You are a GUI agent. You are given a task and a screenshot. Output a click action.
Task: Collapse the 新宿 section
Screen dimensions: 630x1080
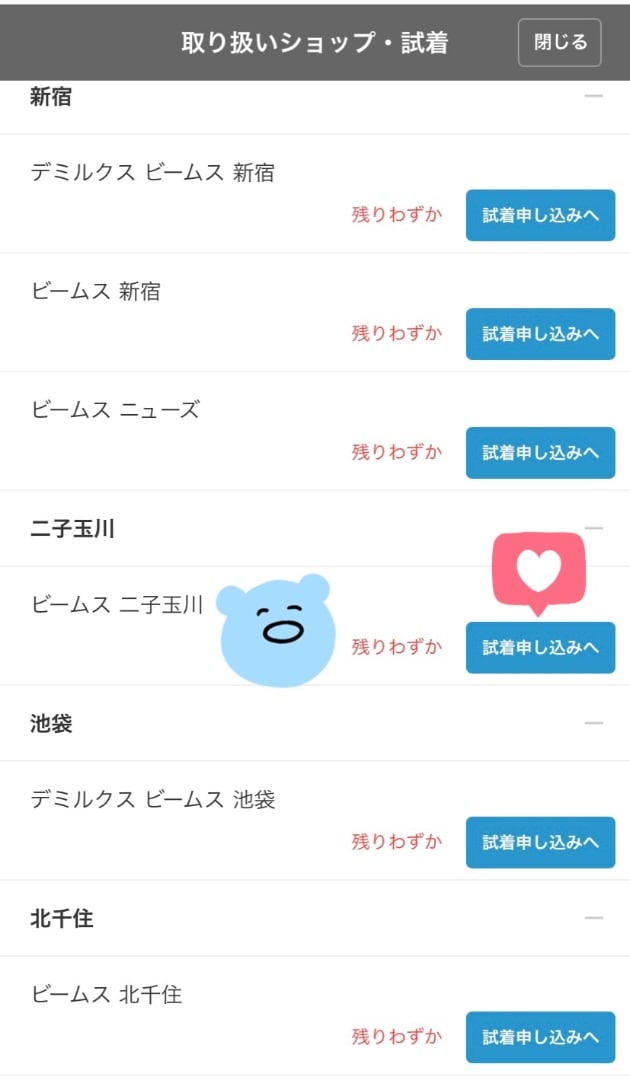tap(594, 96)
